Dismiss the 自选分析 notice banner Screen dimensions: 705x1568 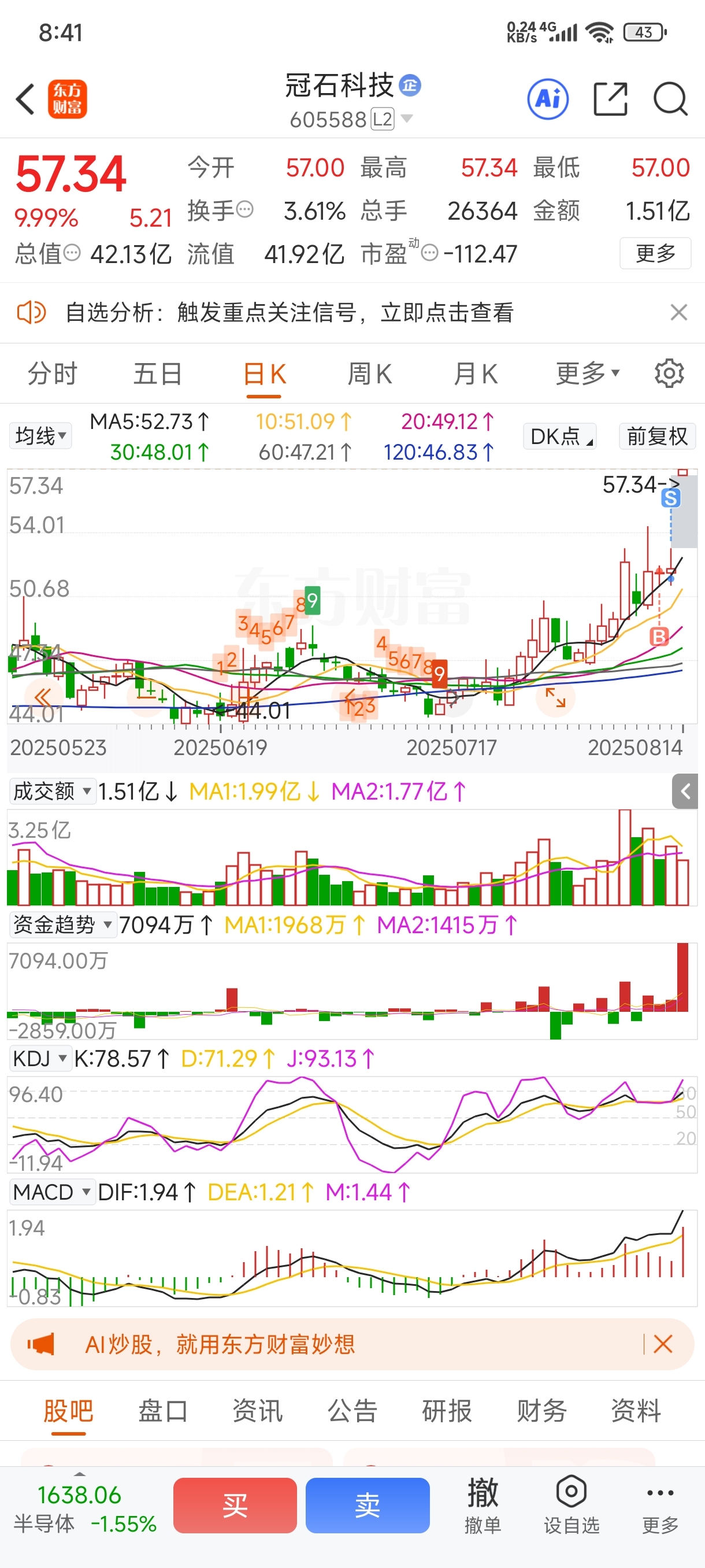tap(678, 313)
